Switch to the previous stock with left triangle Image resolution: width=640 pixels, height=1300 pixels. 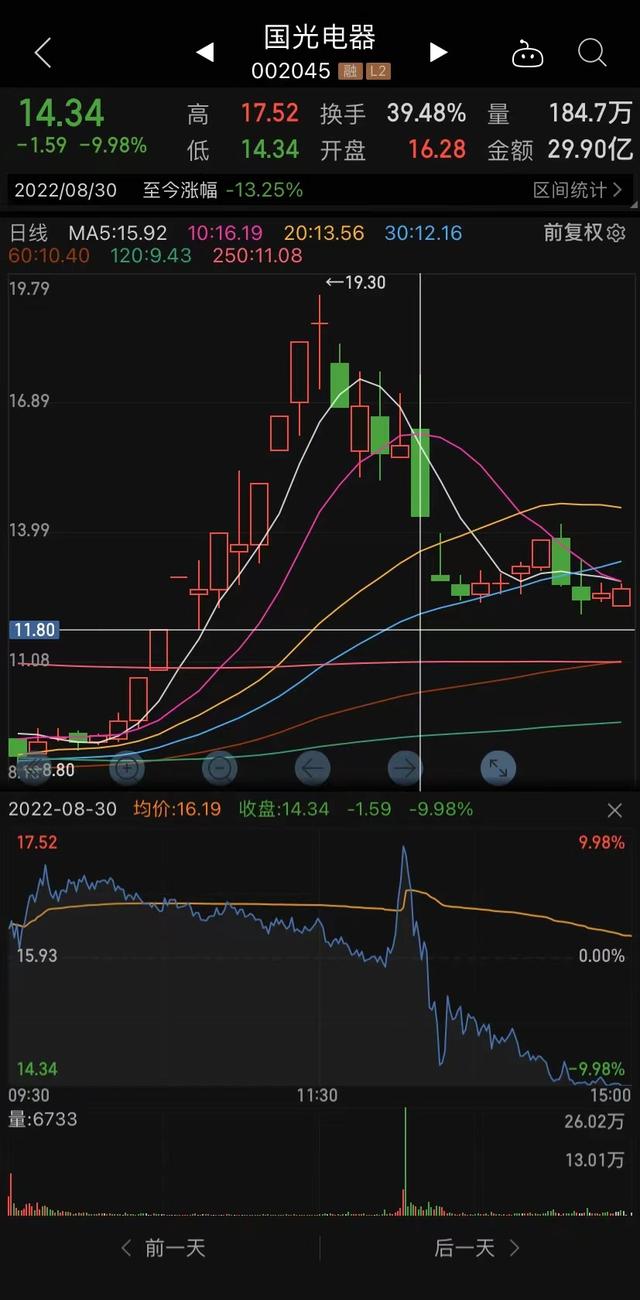[x=205, y=52]
